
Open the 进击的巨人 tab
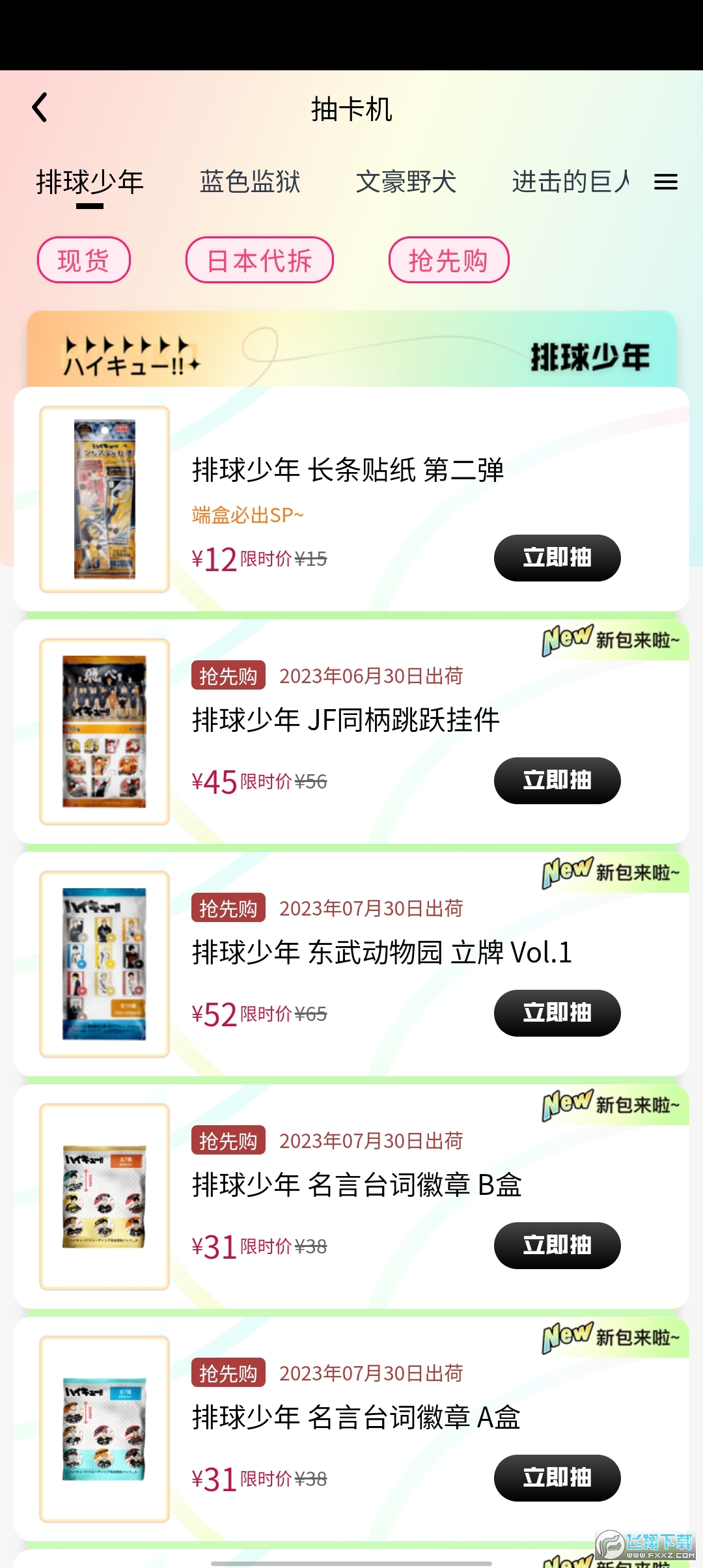click(570, 182)
